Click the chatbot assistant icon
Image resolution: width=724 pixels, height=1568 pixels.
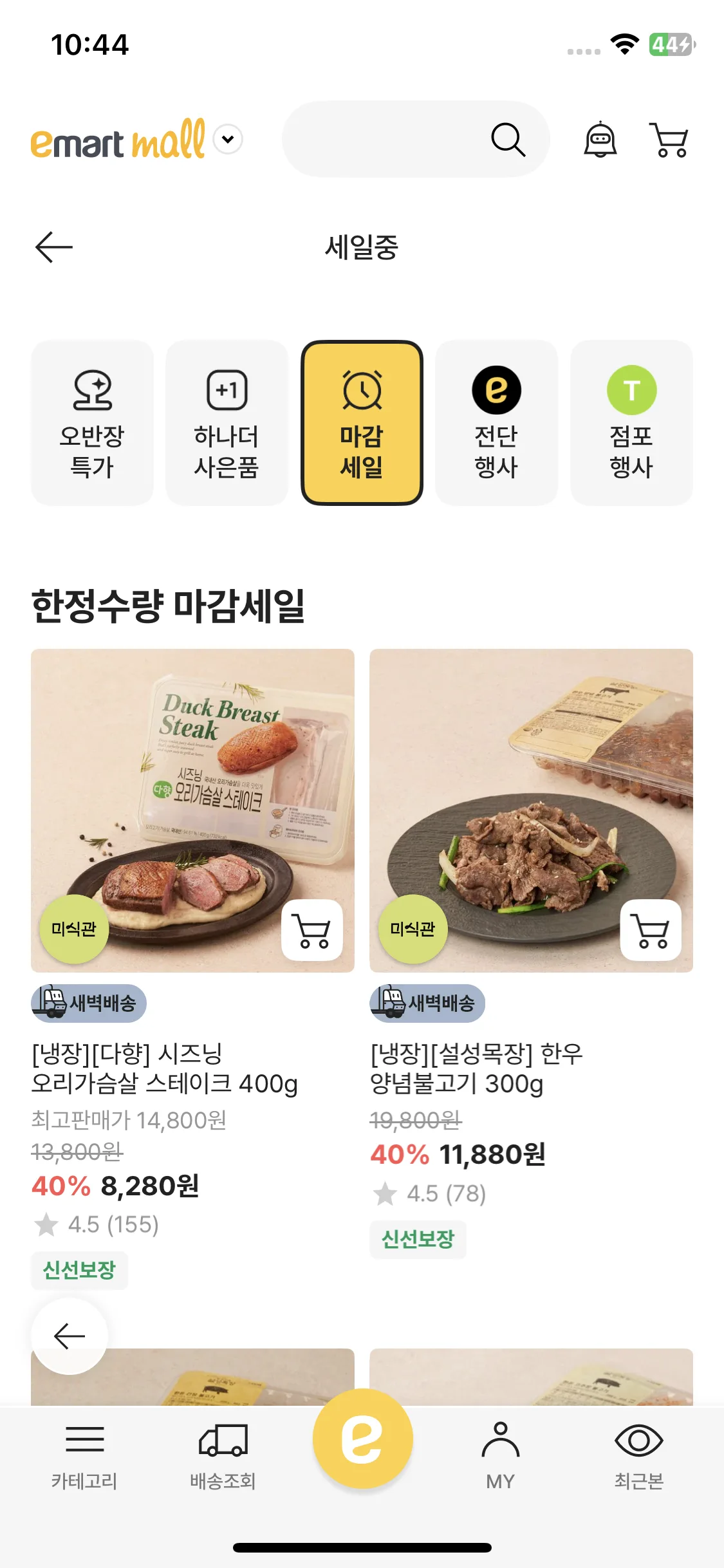click(600, 139)
